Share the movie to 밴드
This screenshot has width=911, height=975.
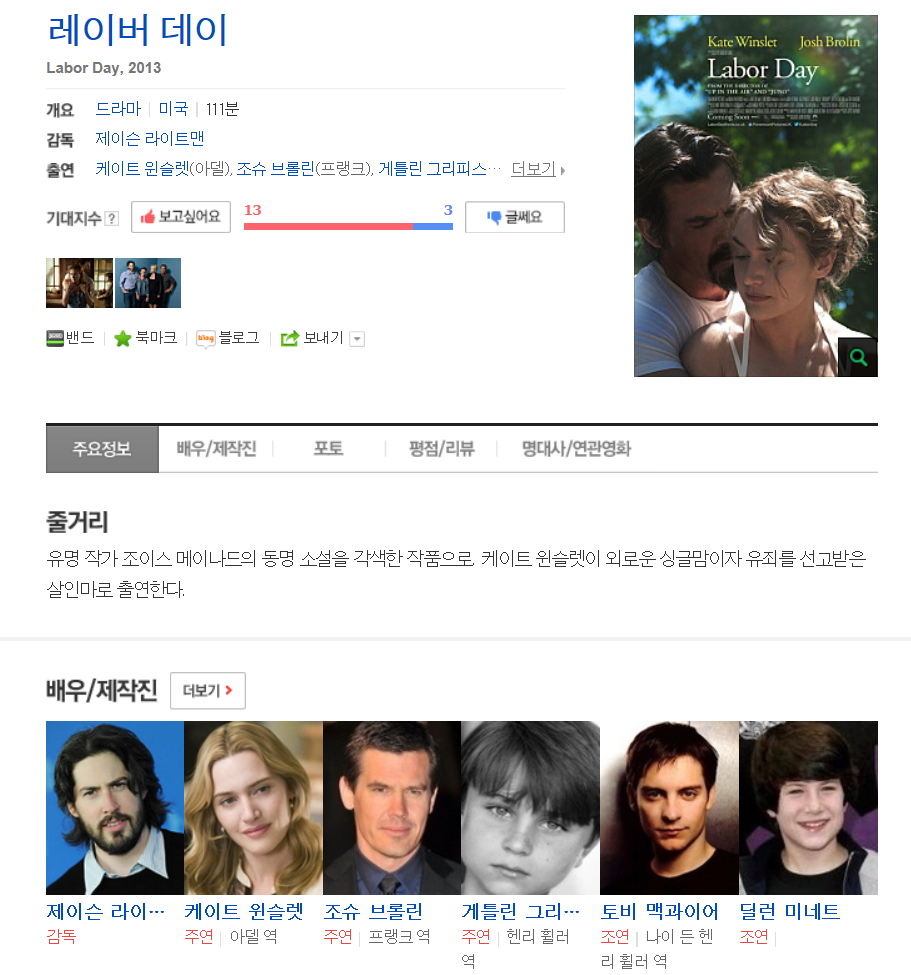pyautogui.click(x=70, y=338)
